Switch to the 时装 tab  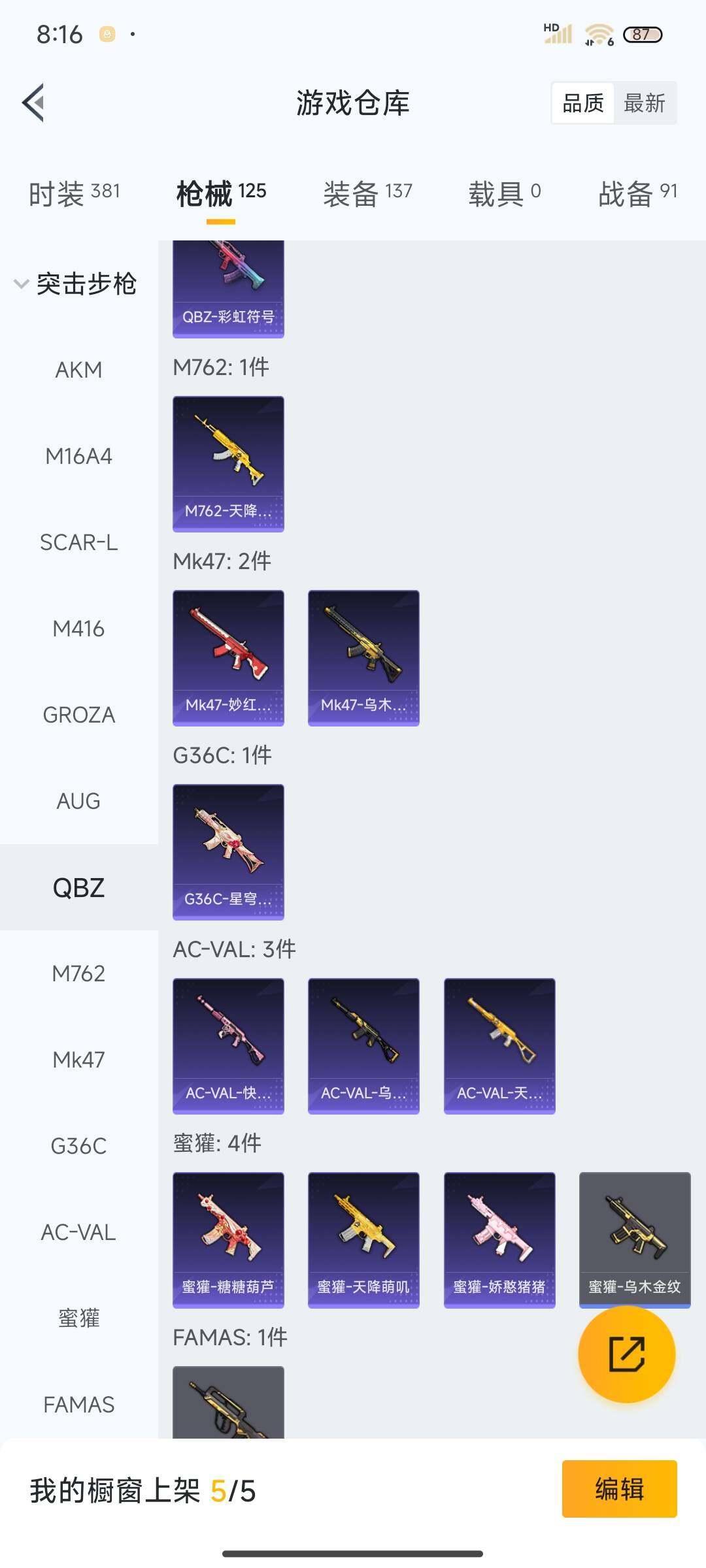[x=74, y=193]
